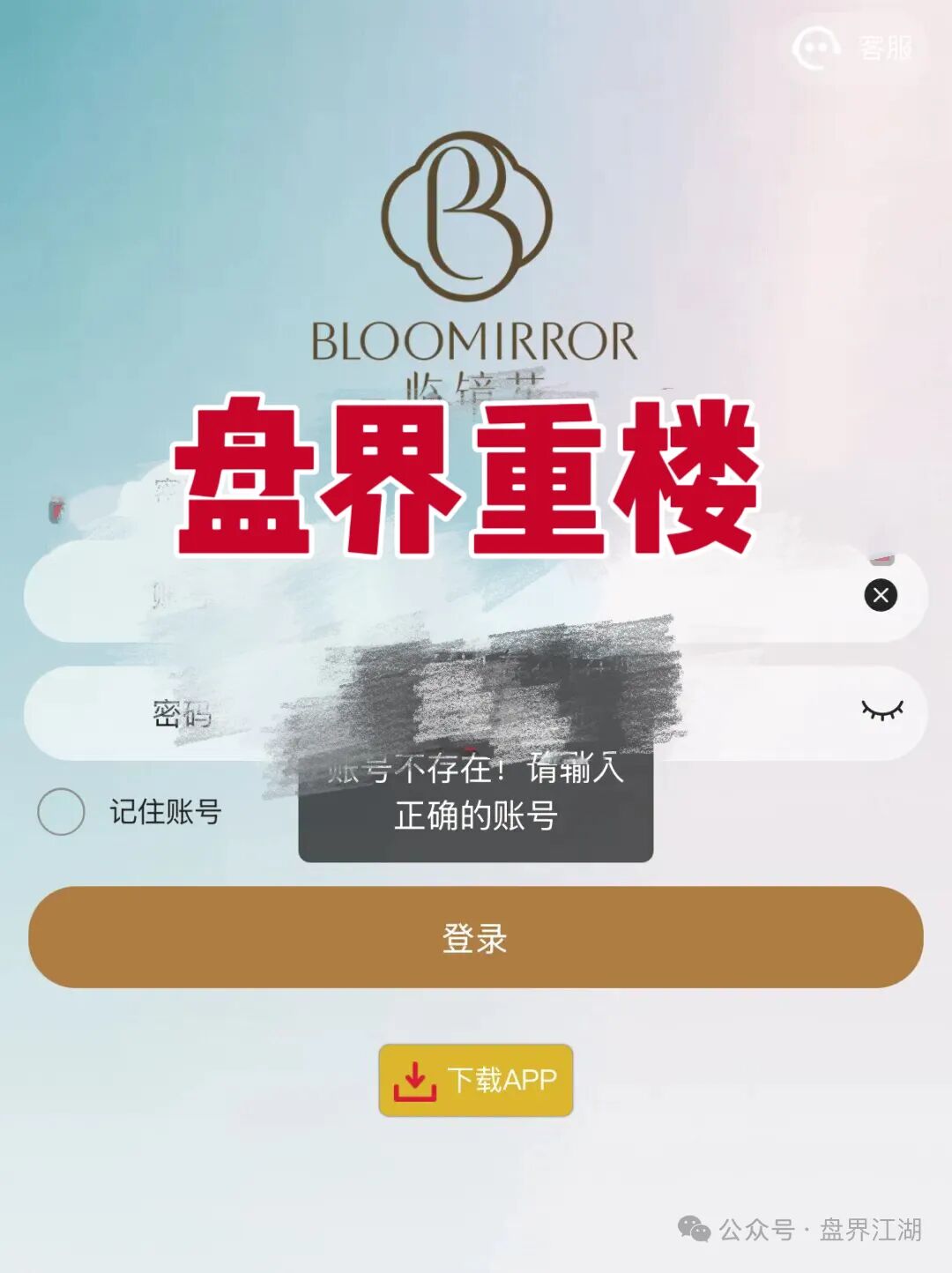This screenshot has height=1273, width=952.
Task: Show the hidden password
Action: (x=881, y=711)
